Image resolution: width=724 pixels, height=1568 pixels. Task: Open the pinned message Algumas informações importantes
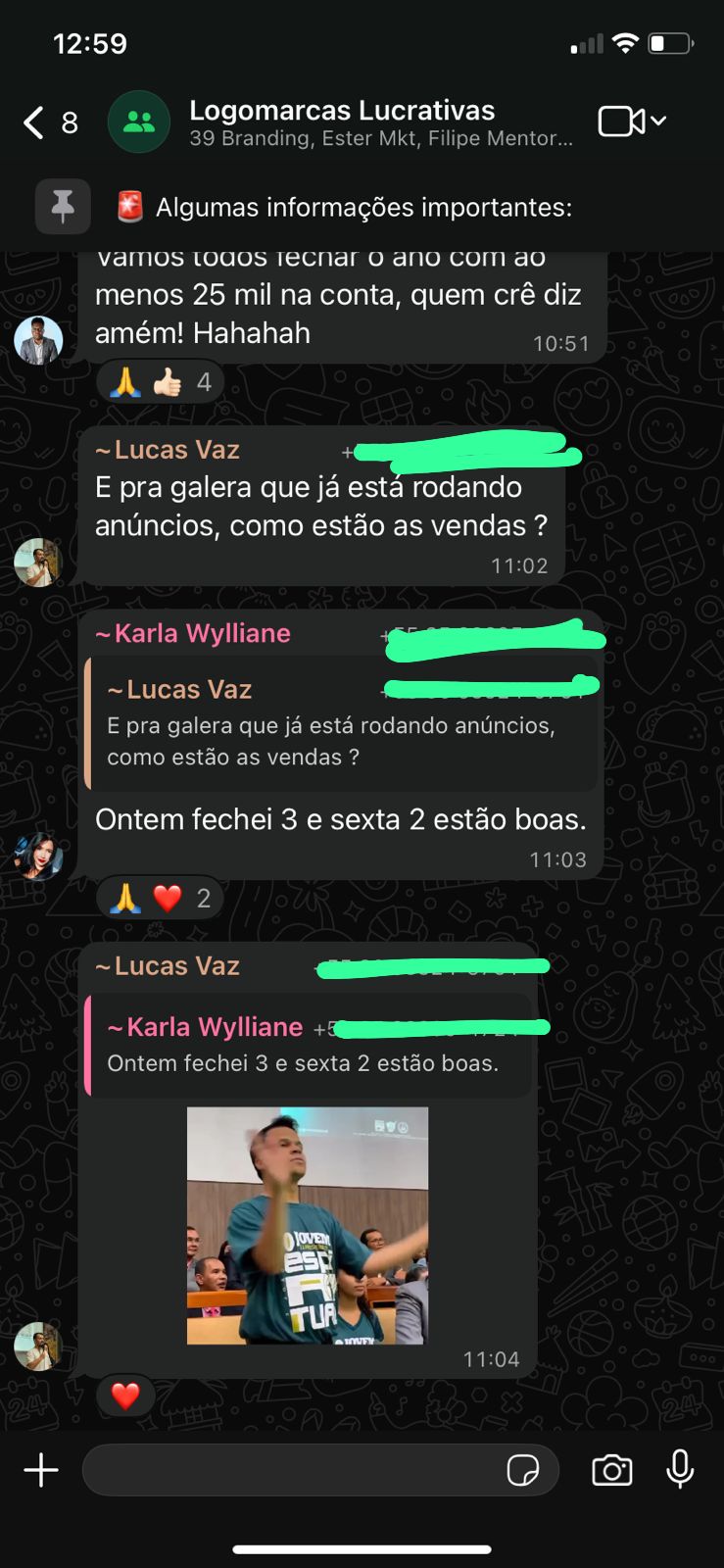click(362, 208)
